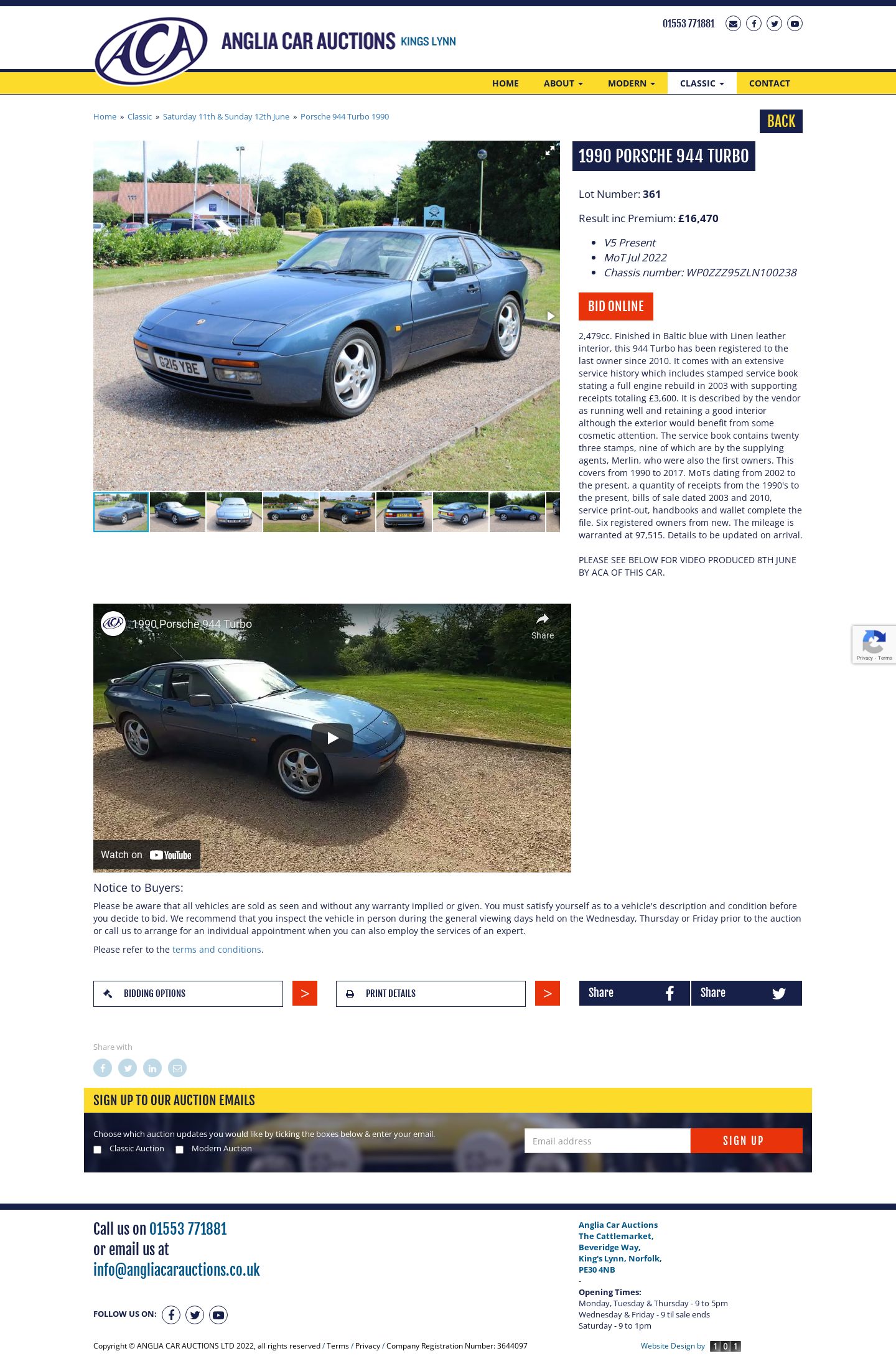Show the next gallery photo arrow
896x1361 pixels.
point(550,316)
